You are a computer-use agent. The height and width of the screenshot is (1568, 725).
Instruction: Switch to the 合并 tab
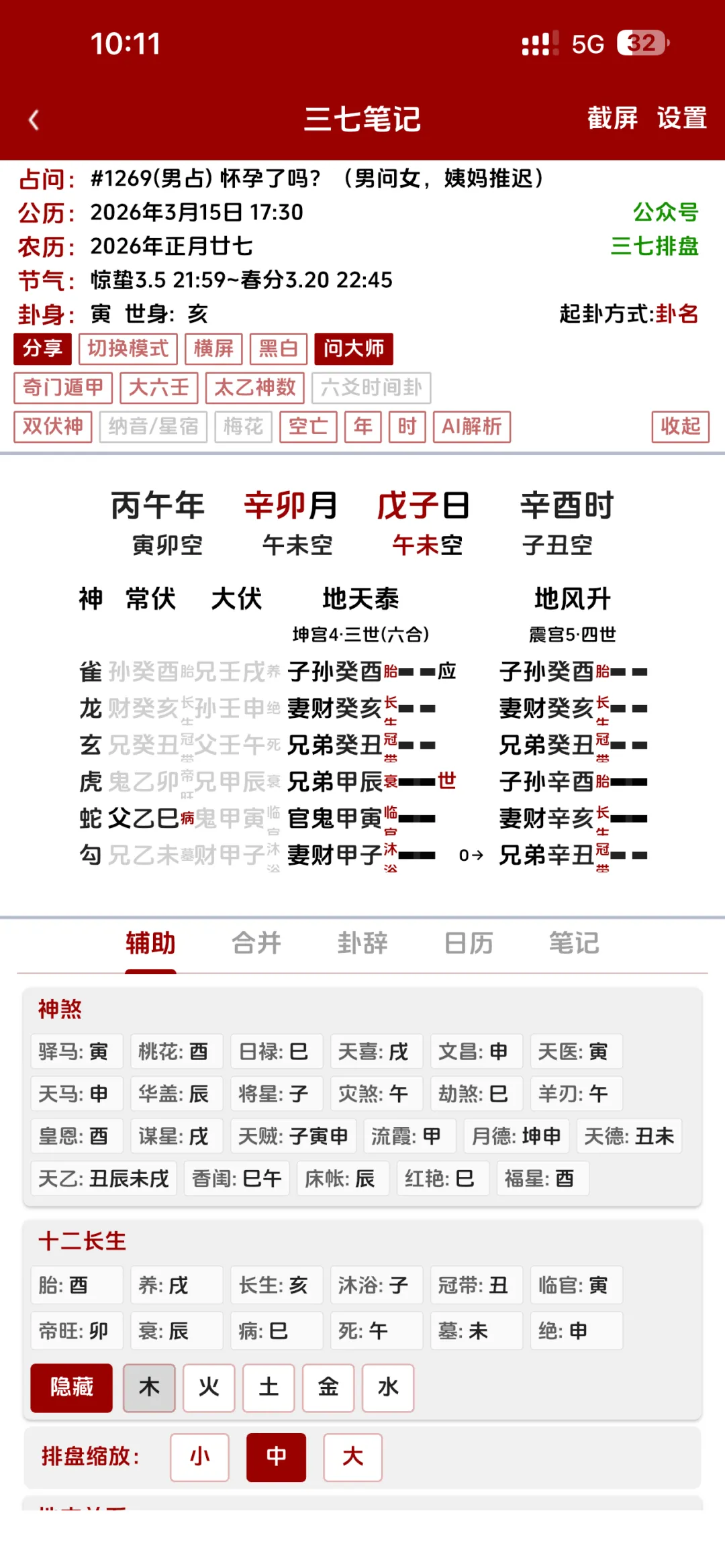pyautogui.click(x=256, y=943)
